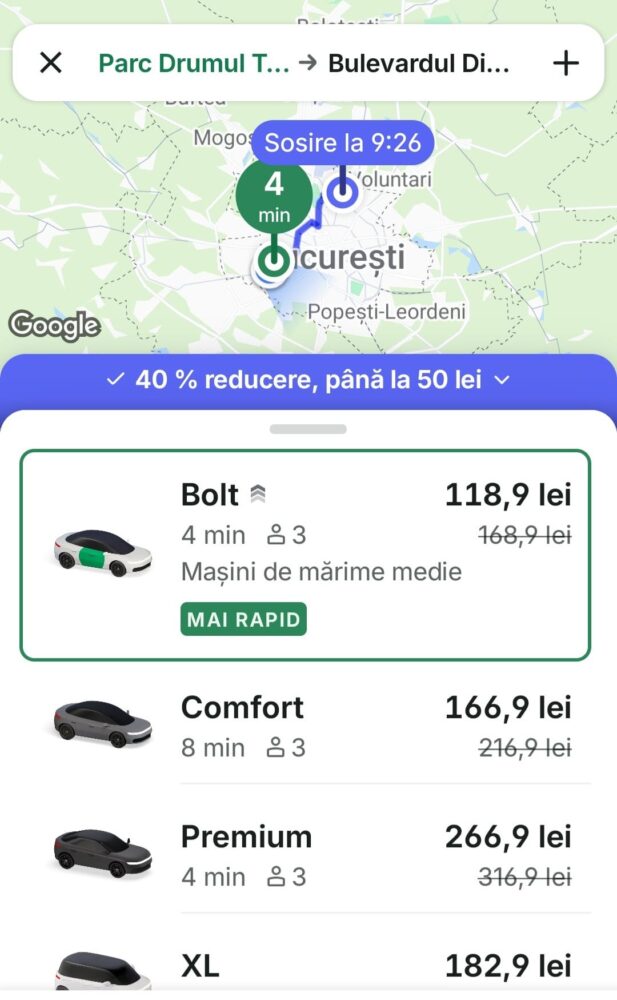The image size is (617, 1000).
Task: Edit pickup location Parc Drumul T...
Action: [193, 63]
